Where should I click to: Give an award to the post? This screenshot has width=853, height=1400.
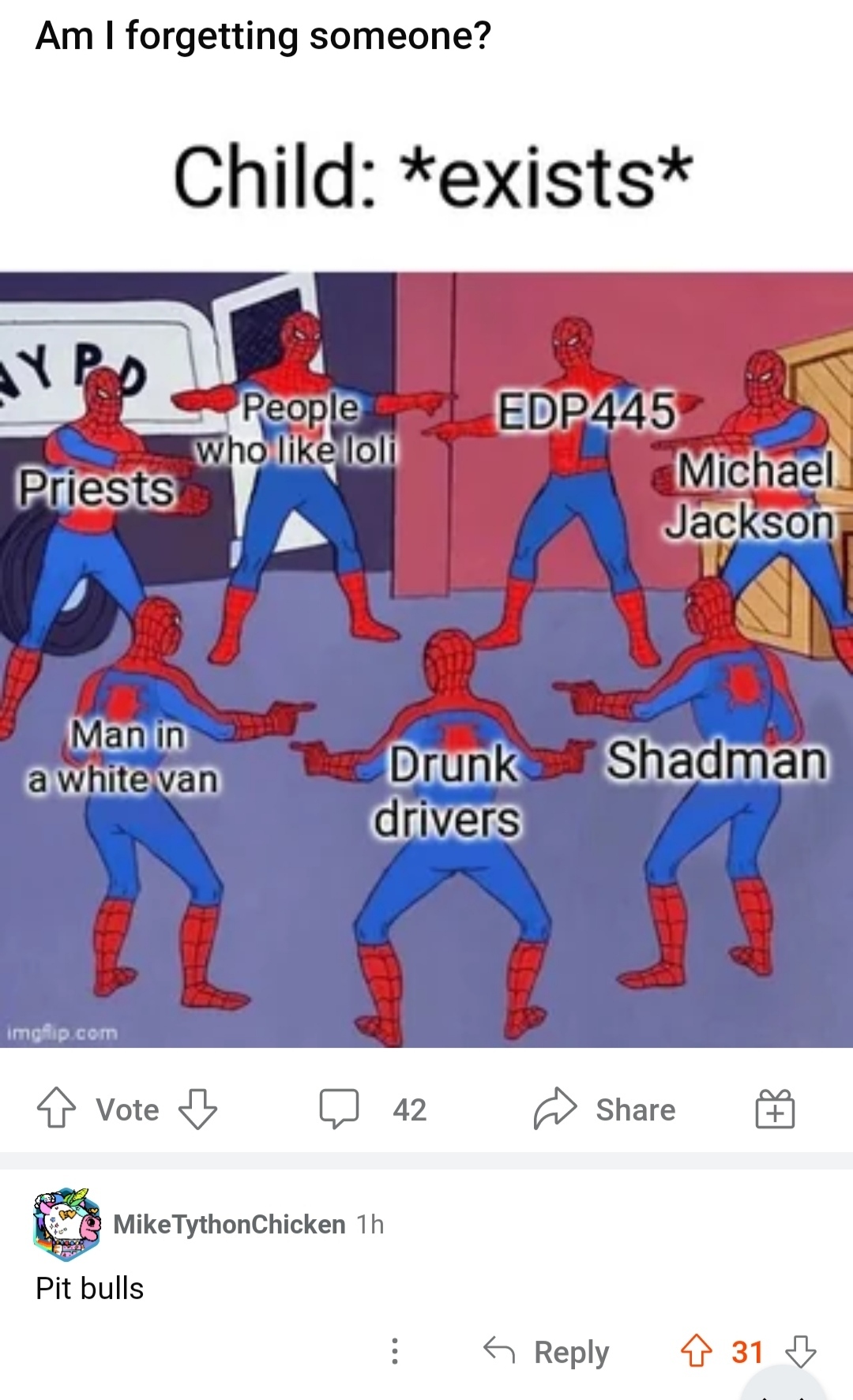tap(775, 1109)
